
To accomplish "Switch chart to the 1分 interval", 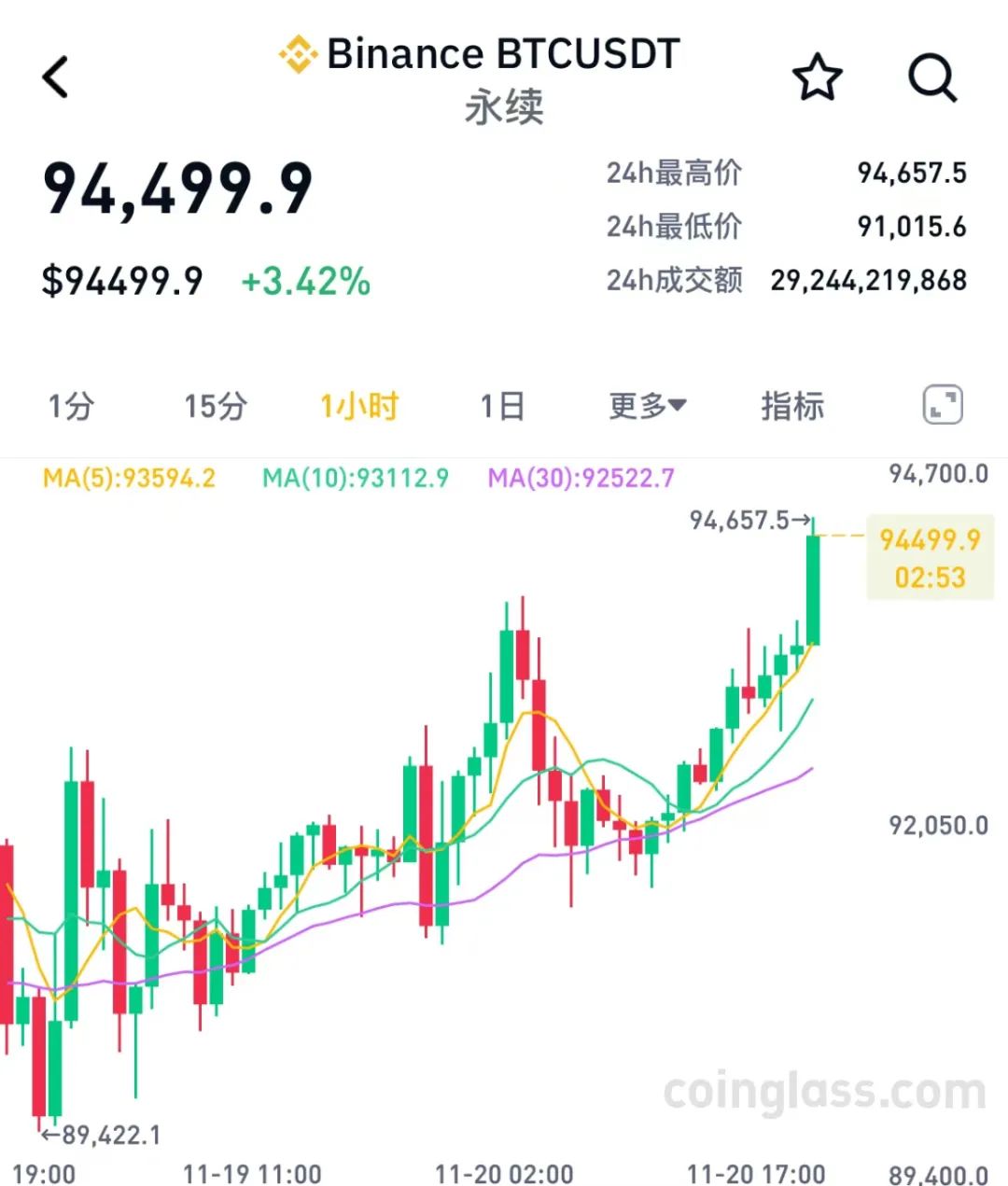I will 71,406.
